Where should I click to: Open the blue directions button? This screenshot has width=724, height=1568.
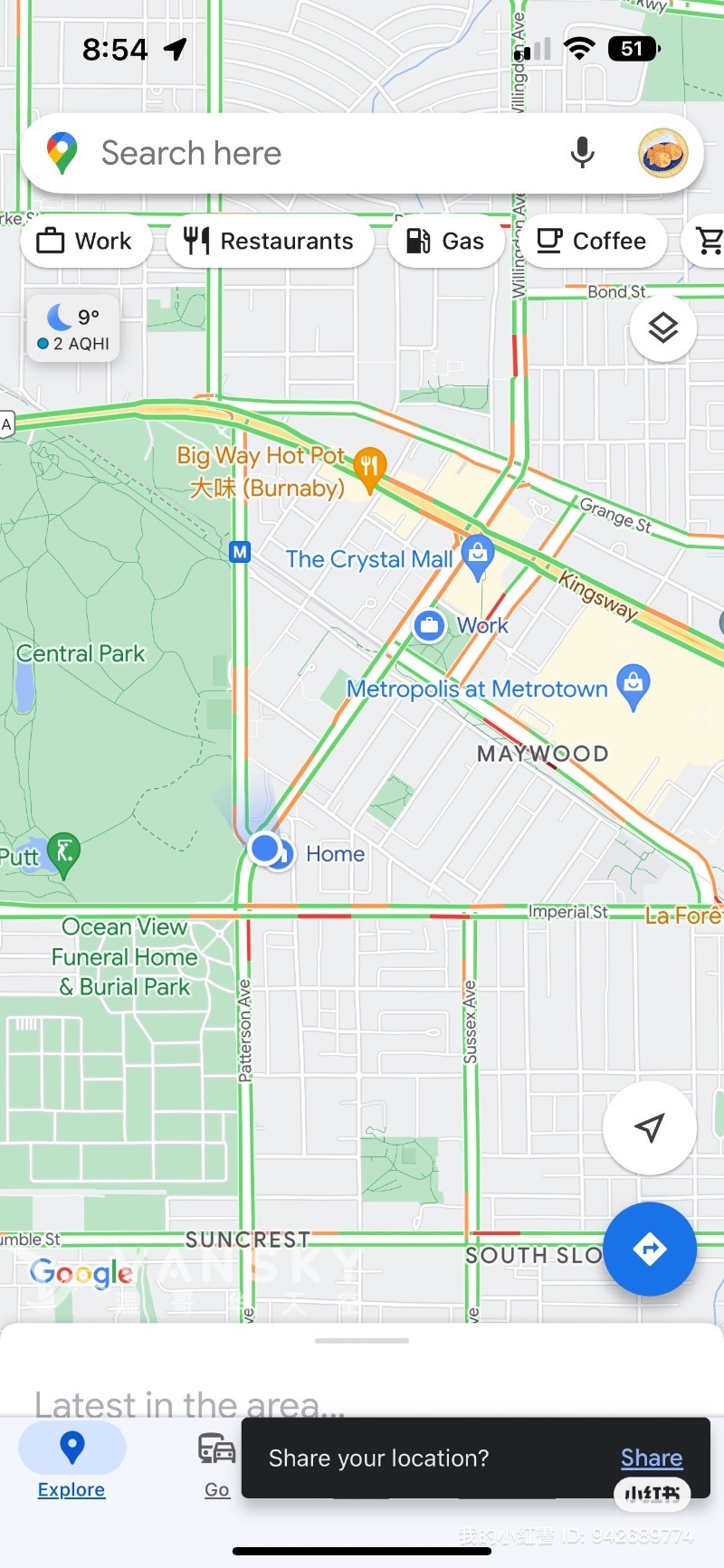click(x=649, y=1249)
